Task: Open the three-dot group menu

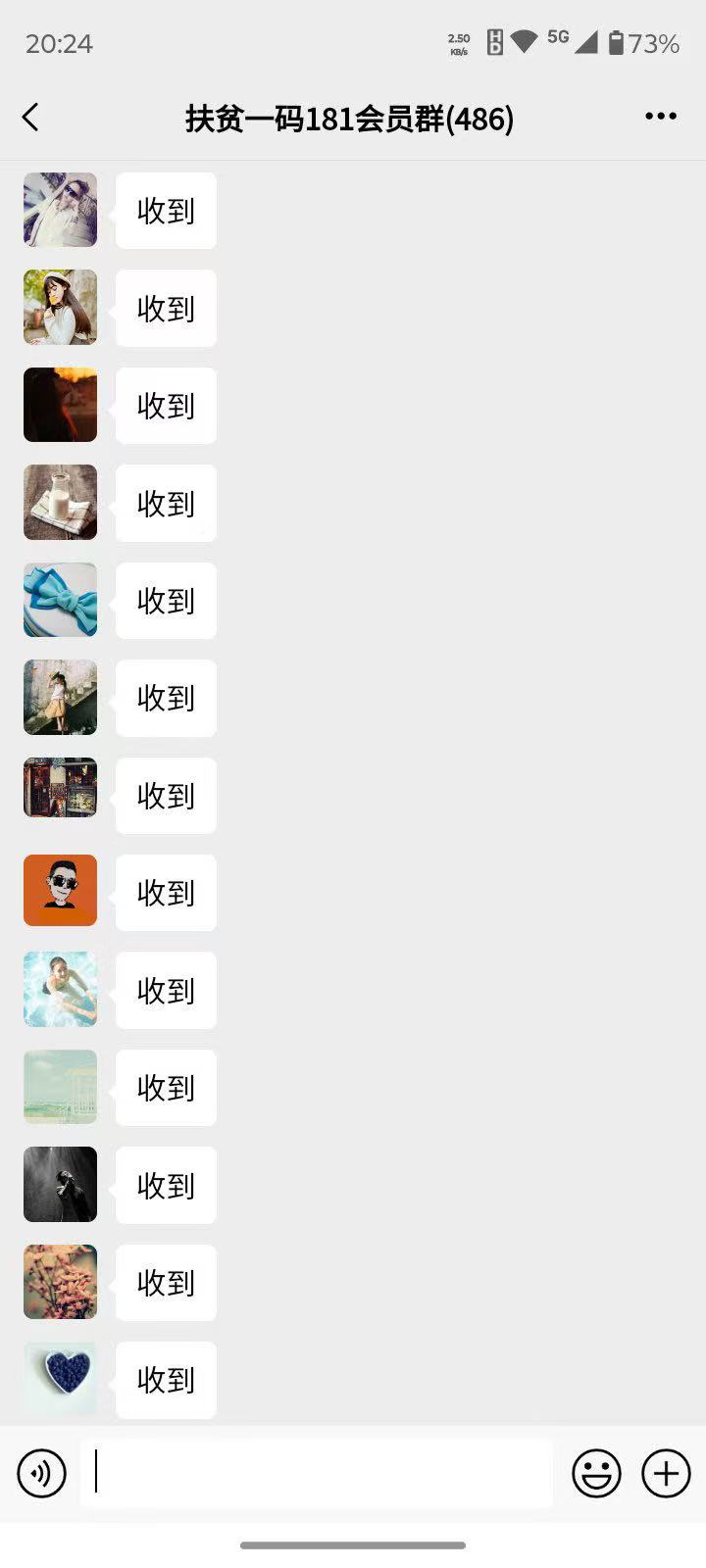Action: point(661,117)
